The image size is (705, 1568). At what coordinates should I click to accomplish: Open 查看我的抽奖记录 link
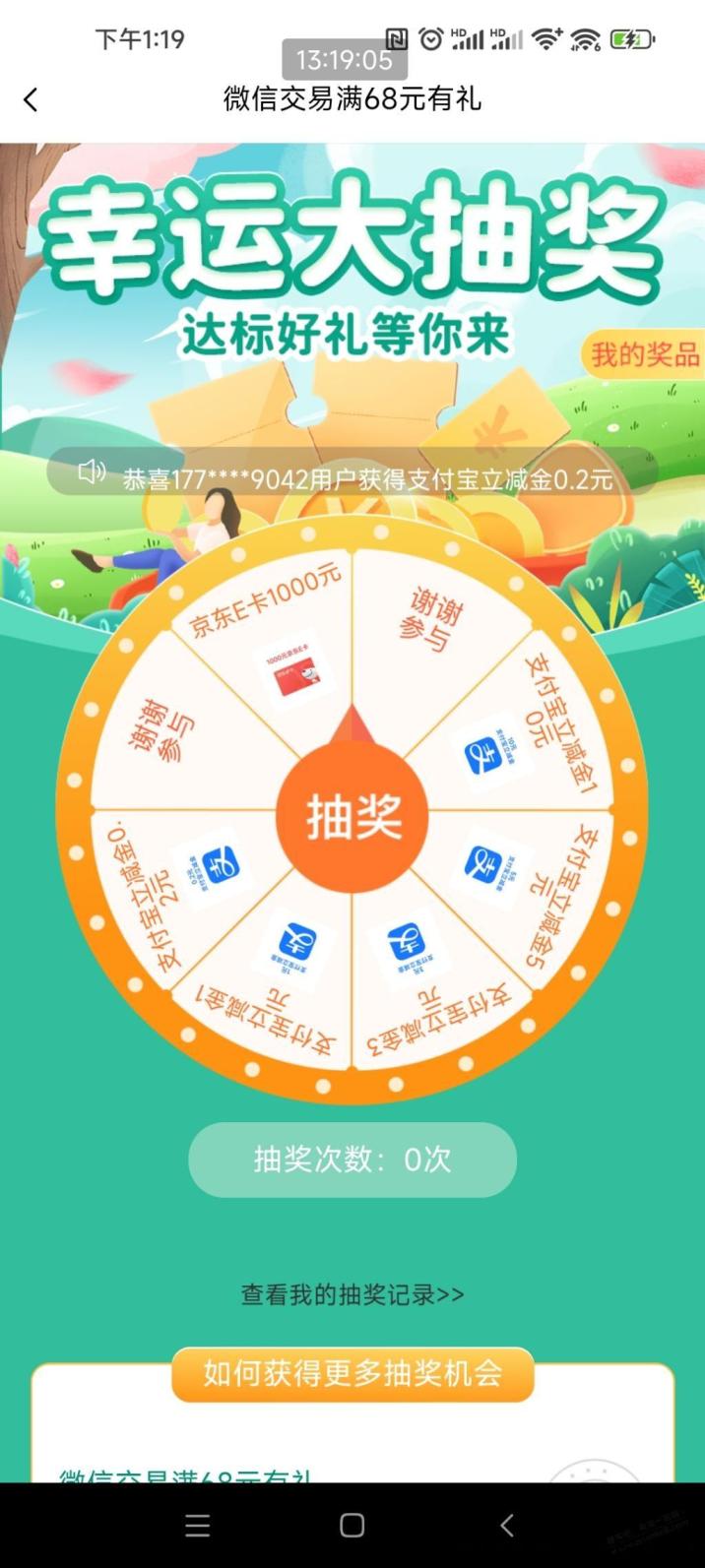click(352, 1294)
